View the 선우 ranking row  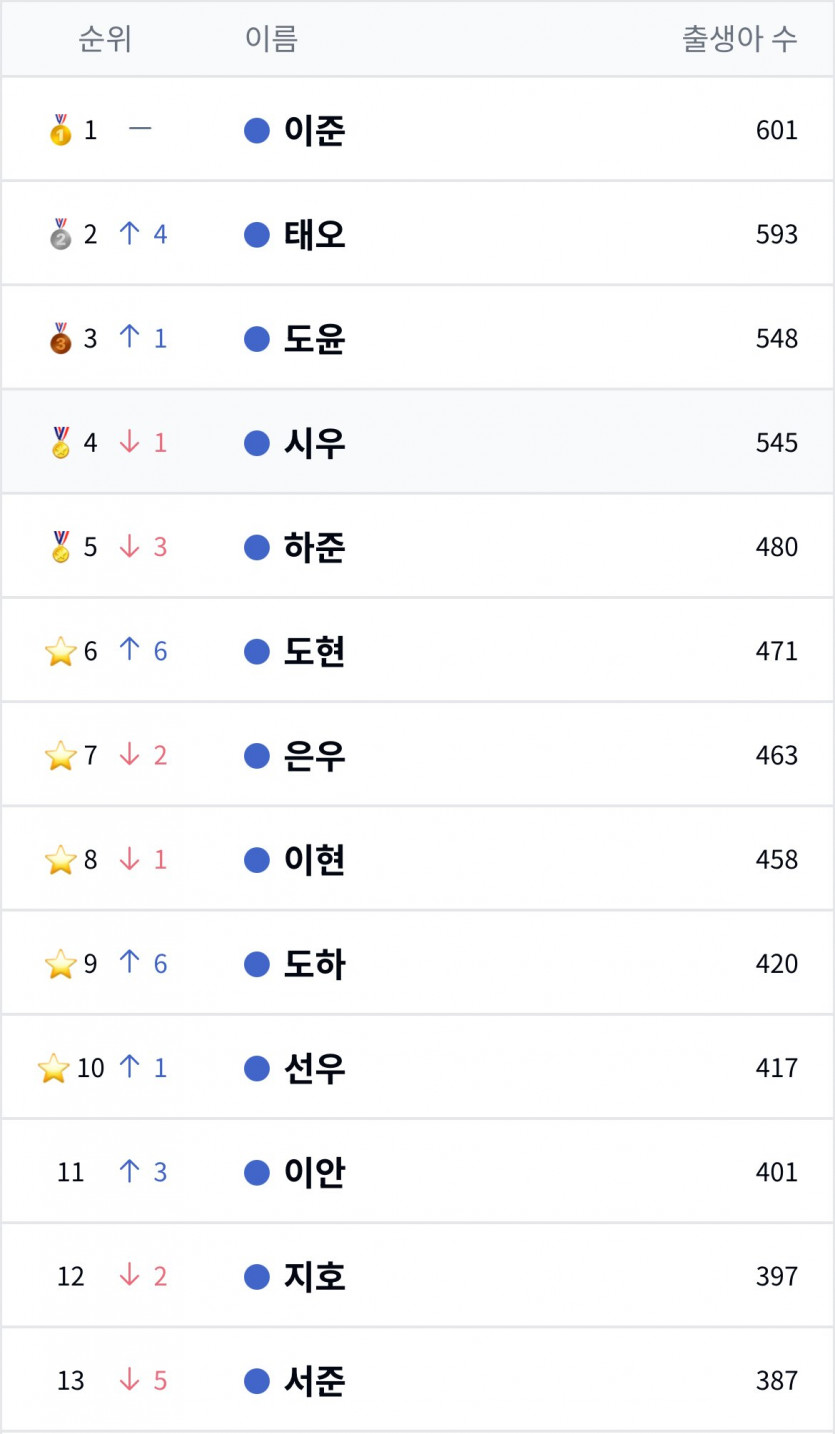tap(417, 1067)
